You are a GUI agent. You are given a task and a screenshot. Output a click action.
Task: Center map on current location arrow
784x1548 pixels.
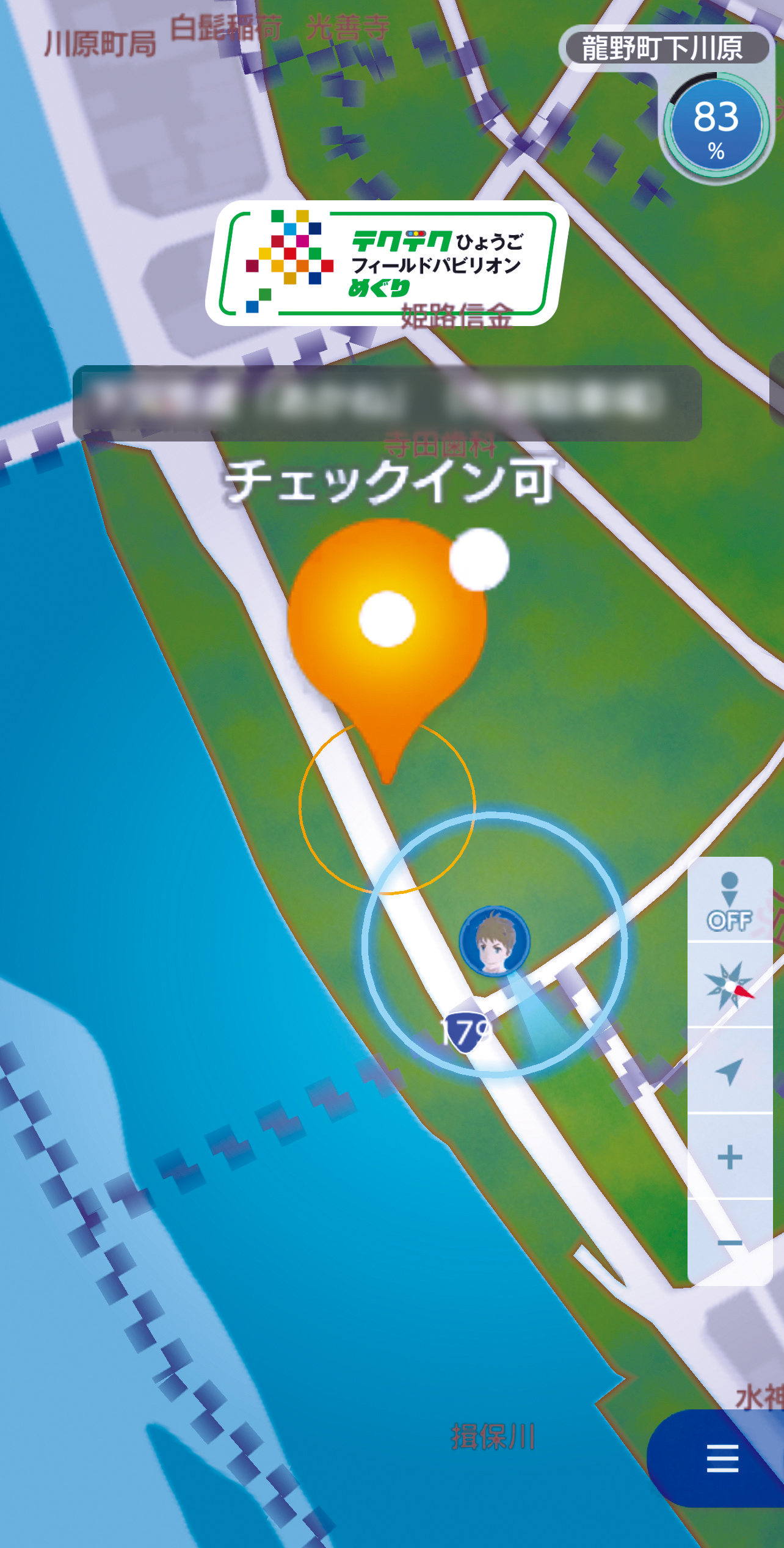[x=729, y=1070]
